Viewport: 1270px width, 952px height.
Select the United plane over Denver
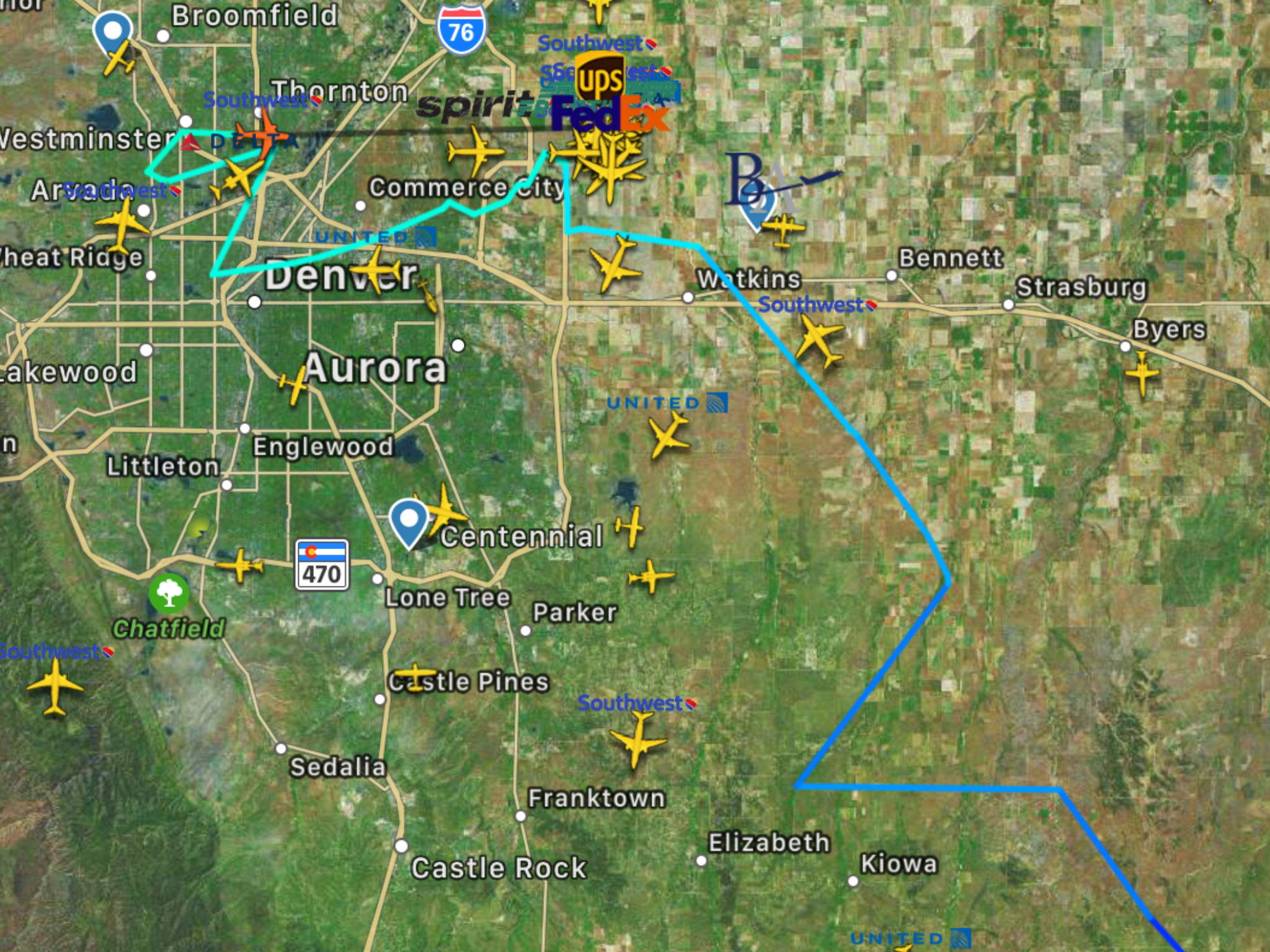(377, 269)
